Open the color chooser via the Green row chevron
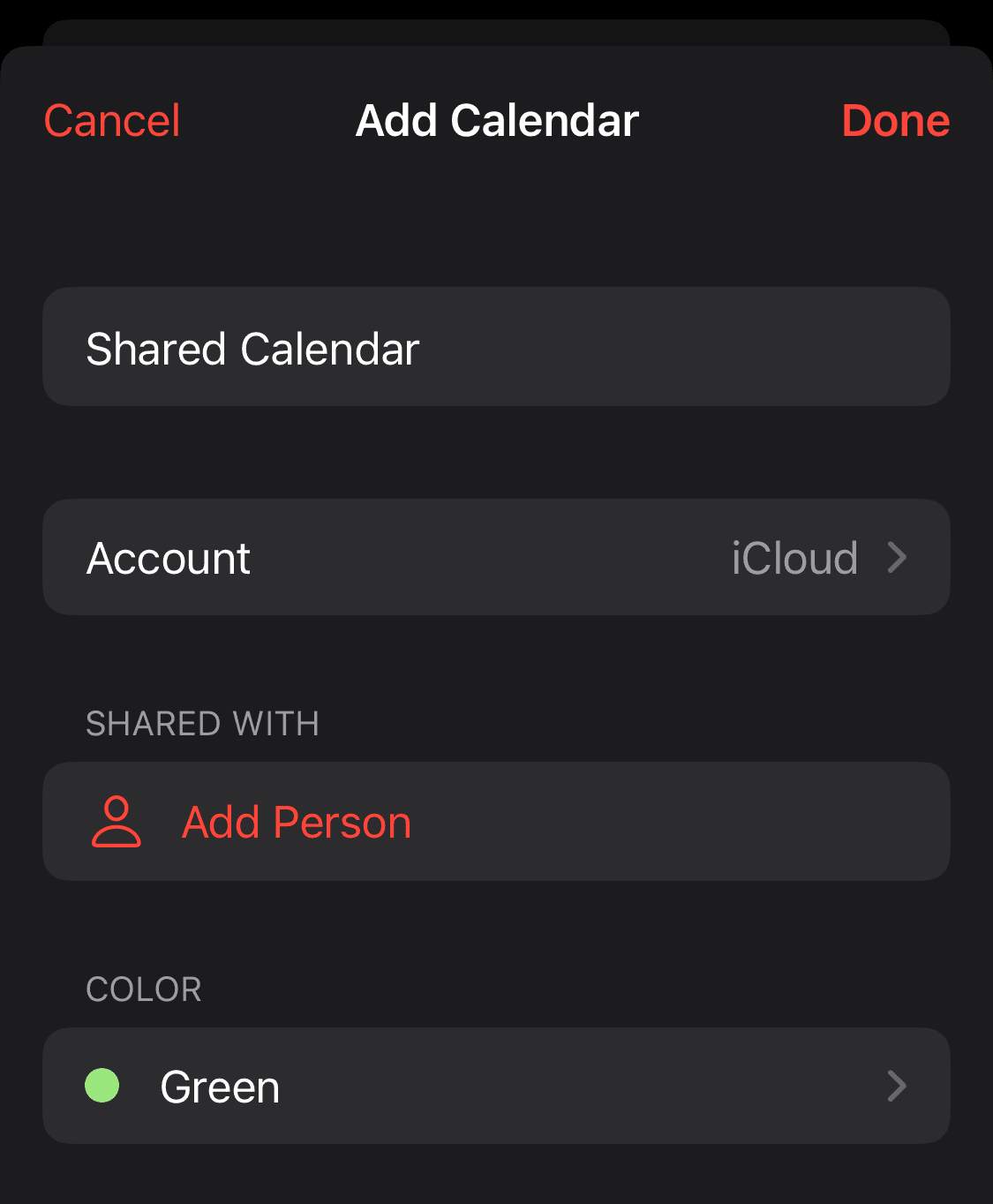993x1204 pixels. click(899, 1087)
